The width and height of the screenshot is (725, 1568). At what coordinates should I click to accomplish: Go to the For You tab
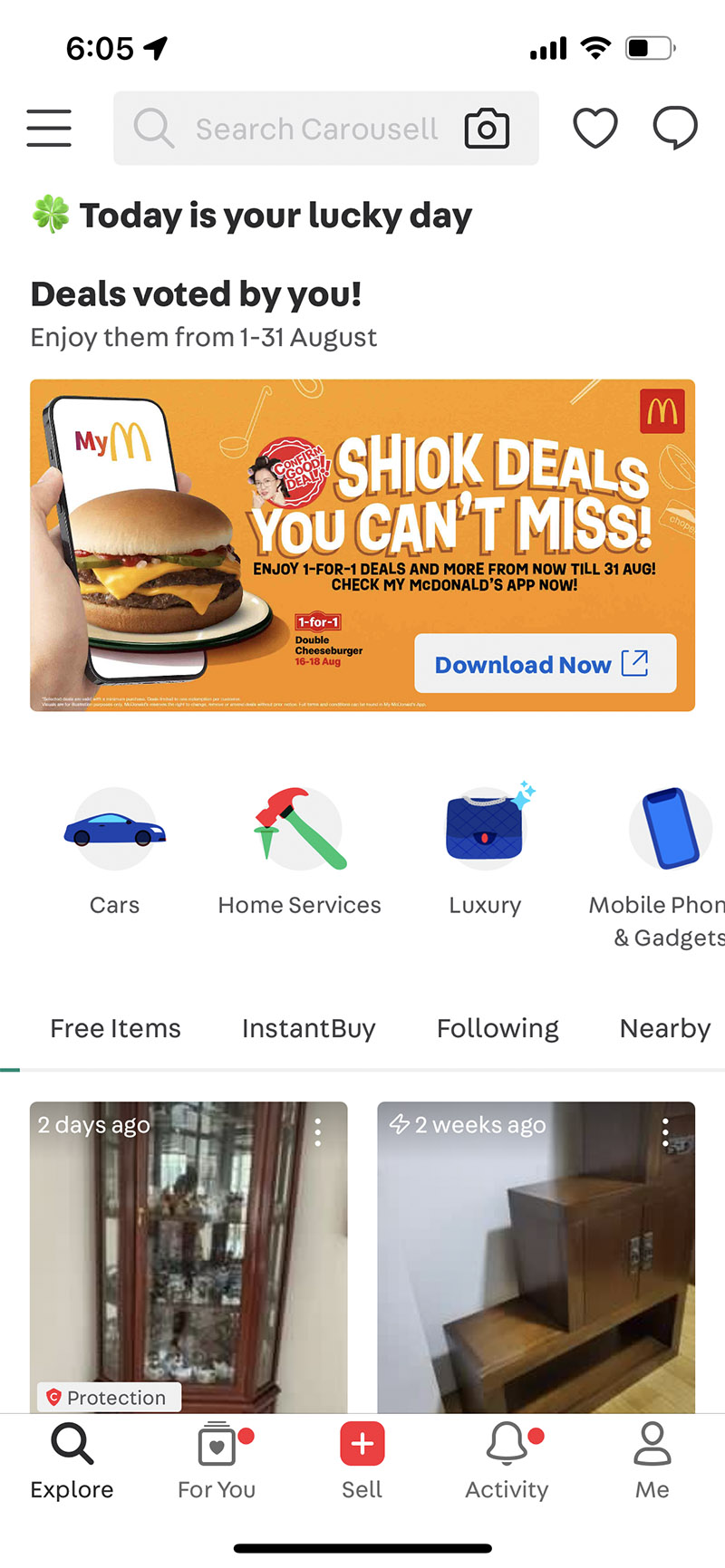pyautogui.click(x=217, y=1458)
